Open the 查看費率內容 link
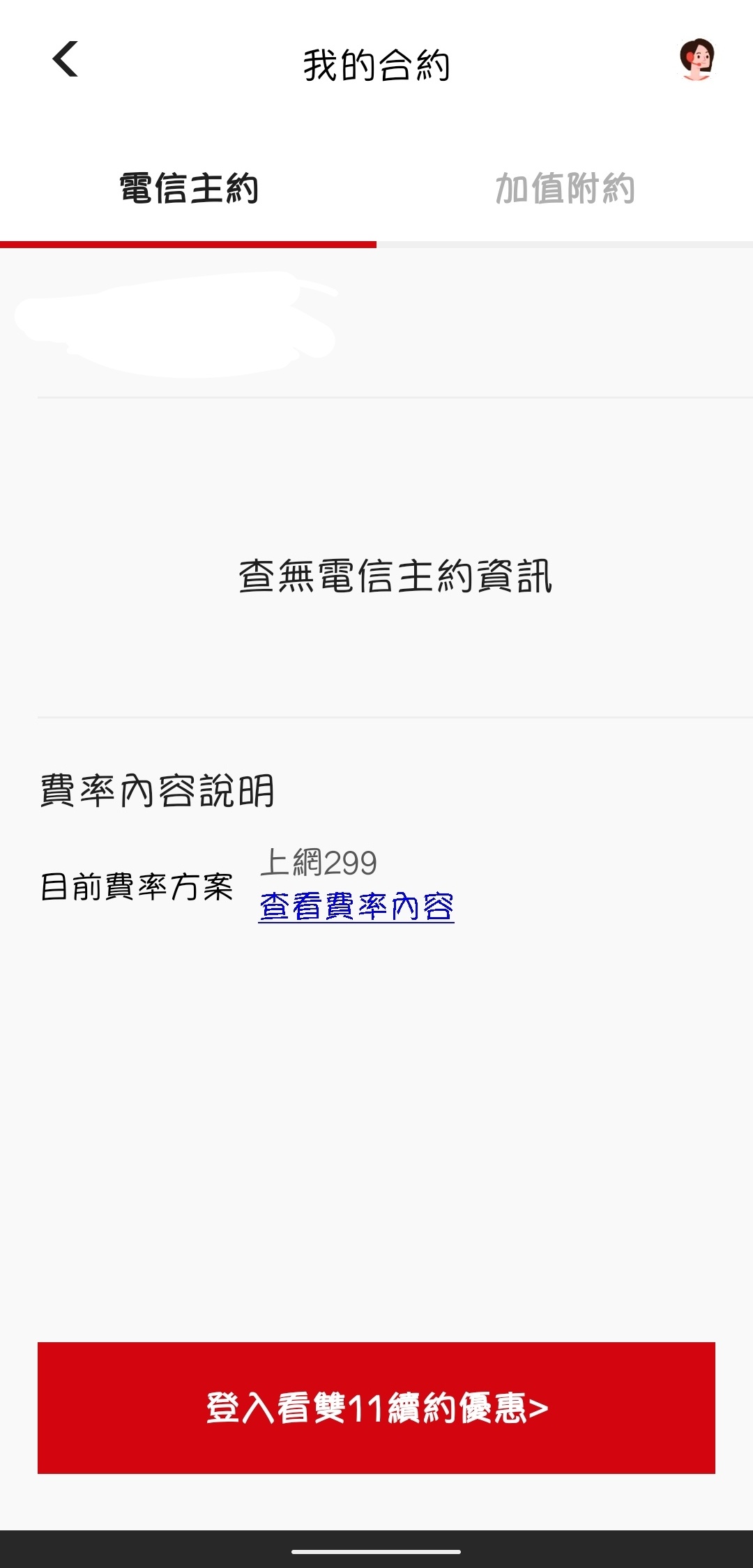The height and width of the screenshot is (1568, 753). [x=356, y=907]
